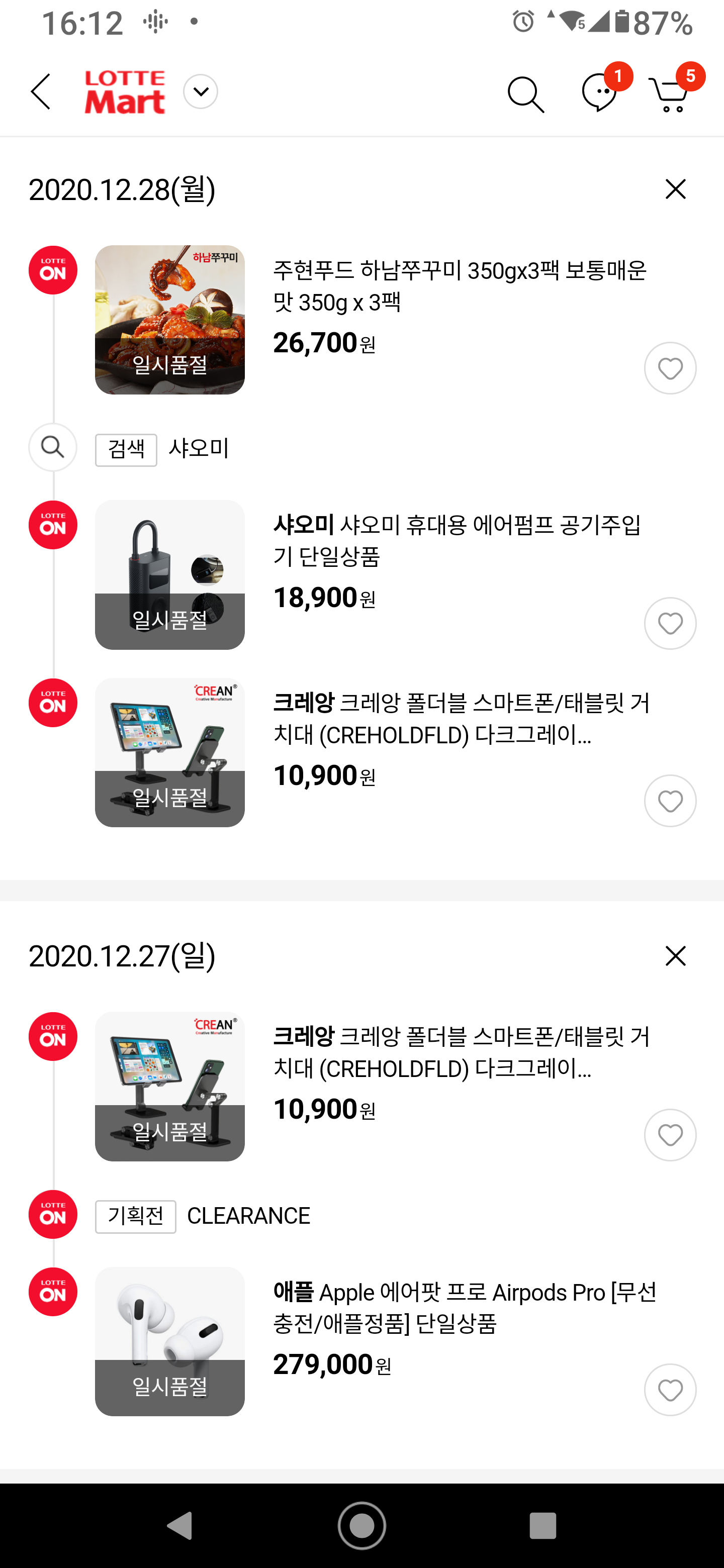Open the shopping cart
The width and height of the screenshot is (724, 1568).
coord(670,94)
